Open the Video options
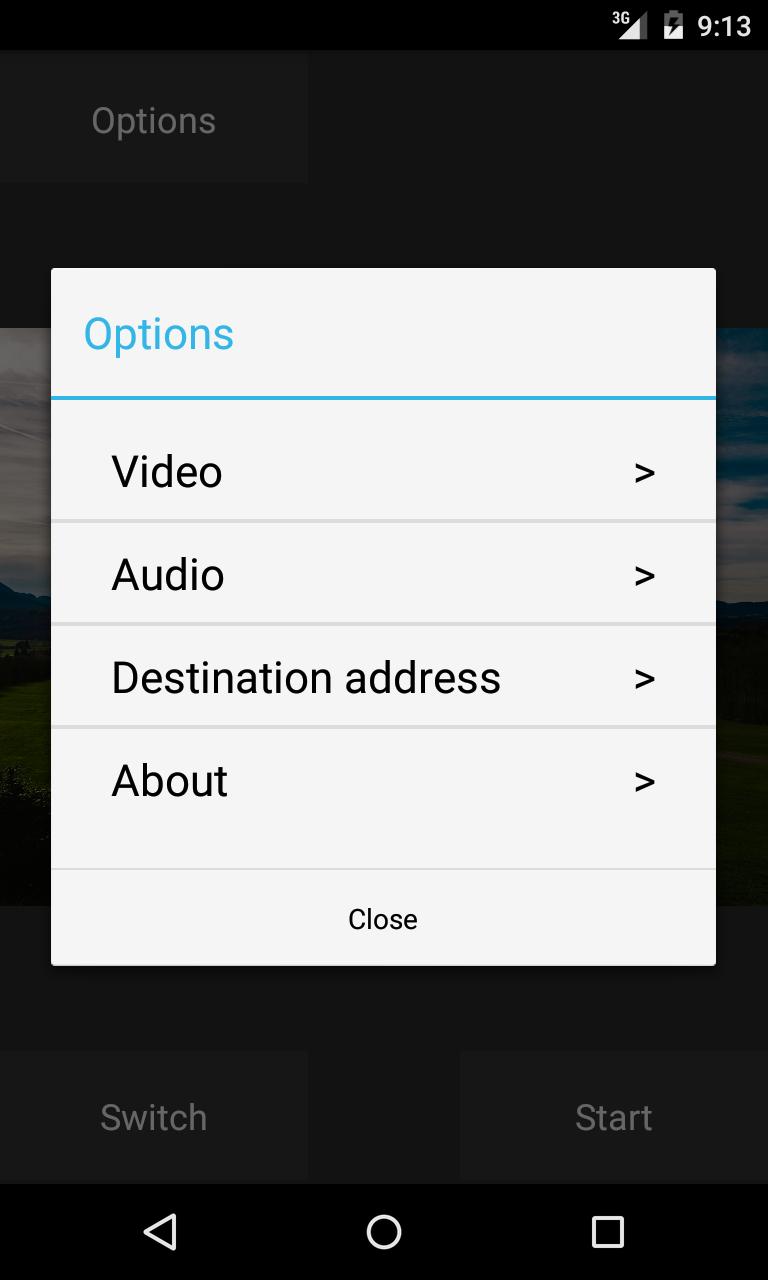This screenshot has height=1280, width=768. [x=383, y=472]
